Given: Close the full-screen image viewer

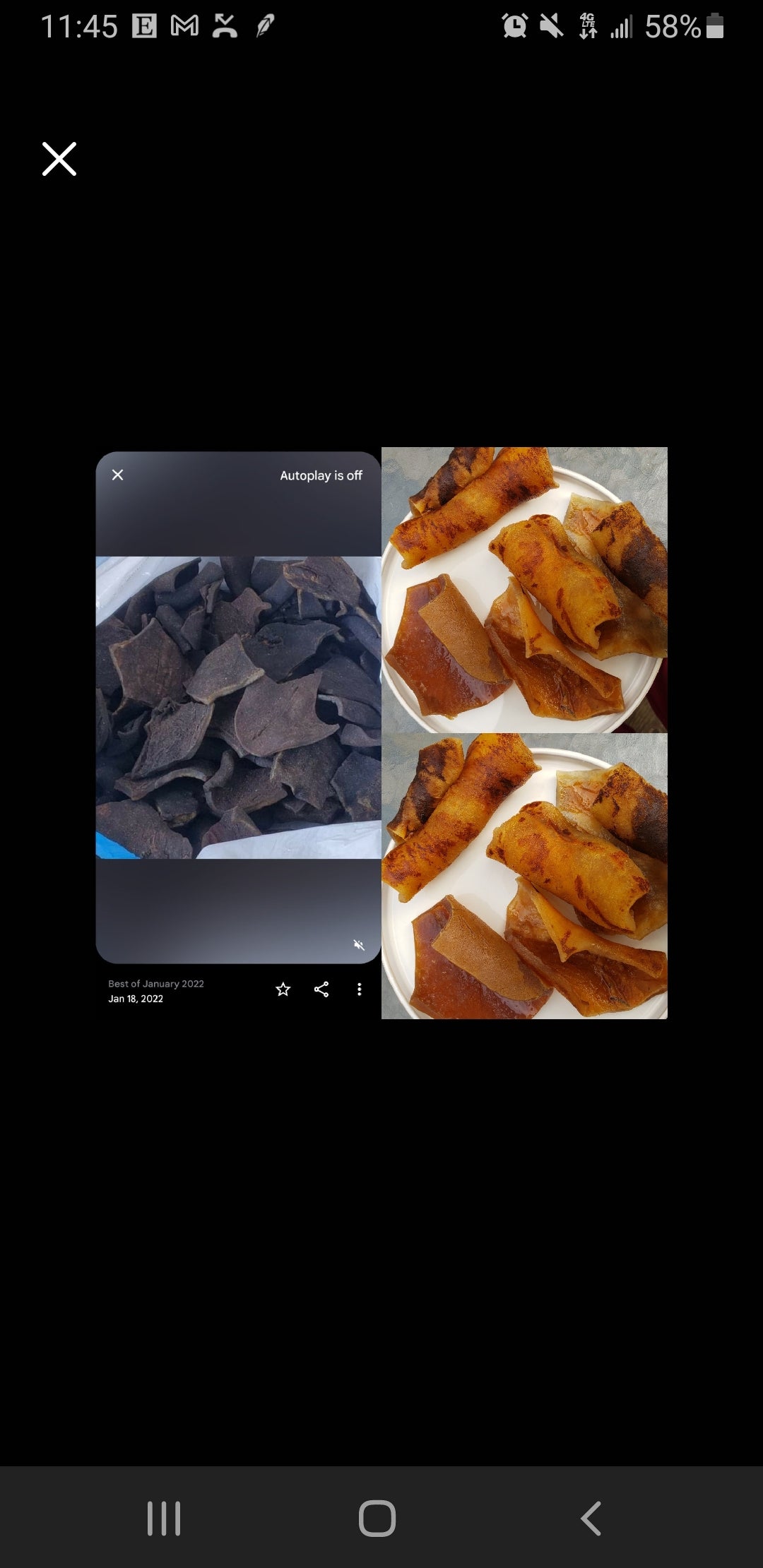Looking at the screenshot, I should [59, 159].
